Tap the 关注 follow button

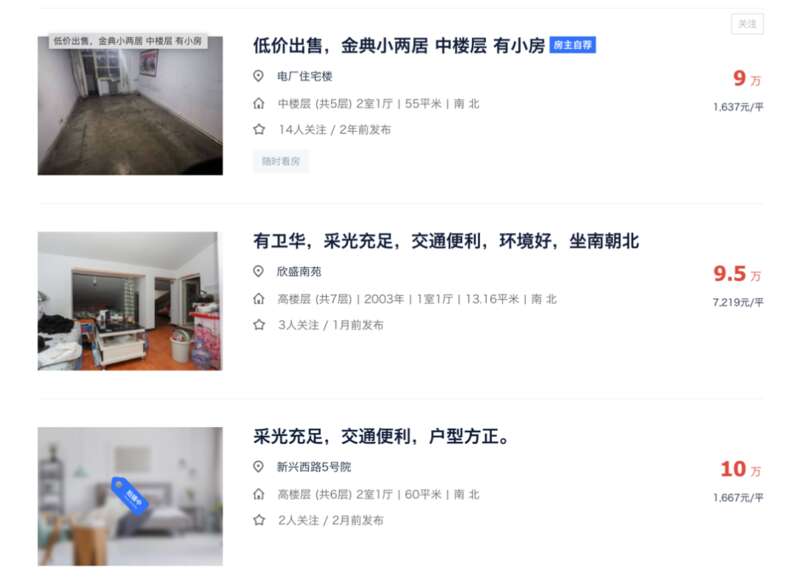746,24
